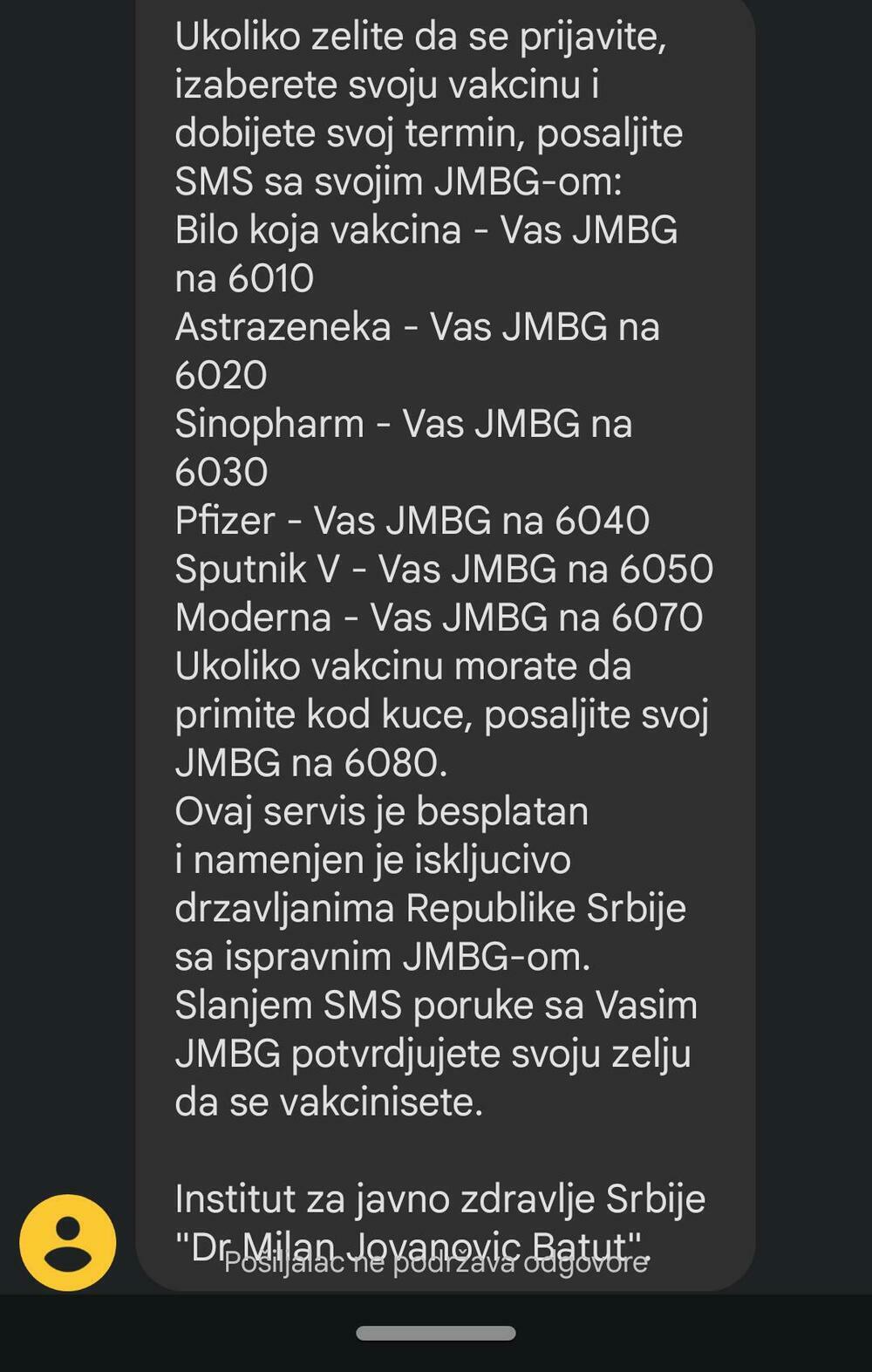Open the sender's yellow contact avatar

68,1242
